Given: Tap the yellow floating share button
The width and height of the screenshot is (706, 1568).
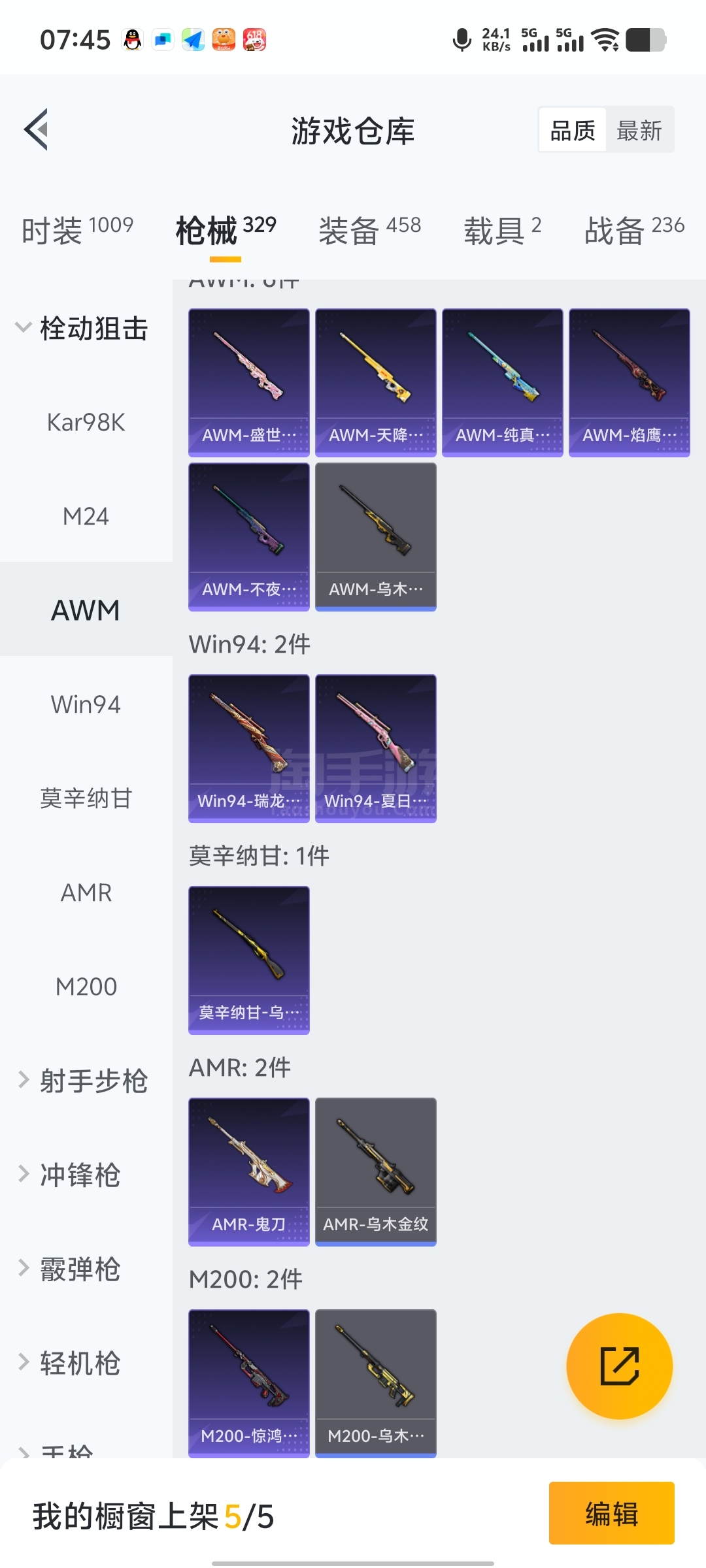Looking at the screenshot, I should (619, 1365).
